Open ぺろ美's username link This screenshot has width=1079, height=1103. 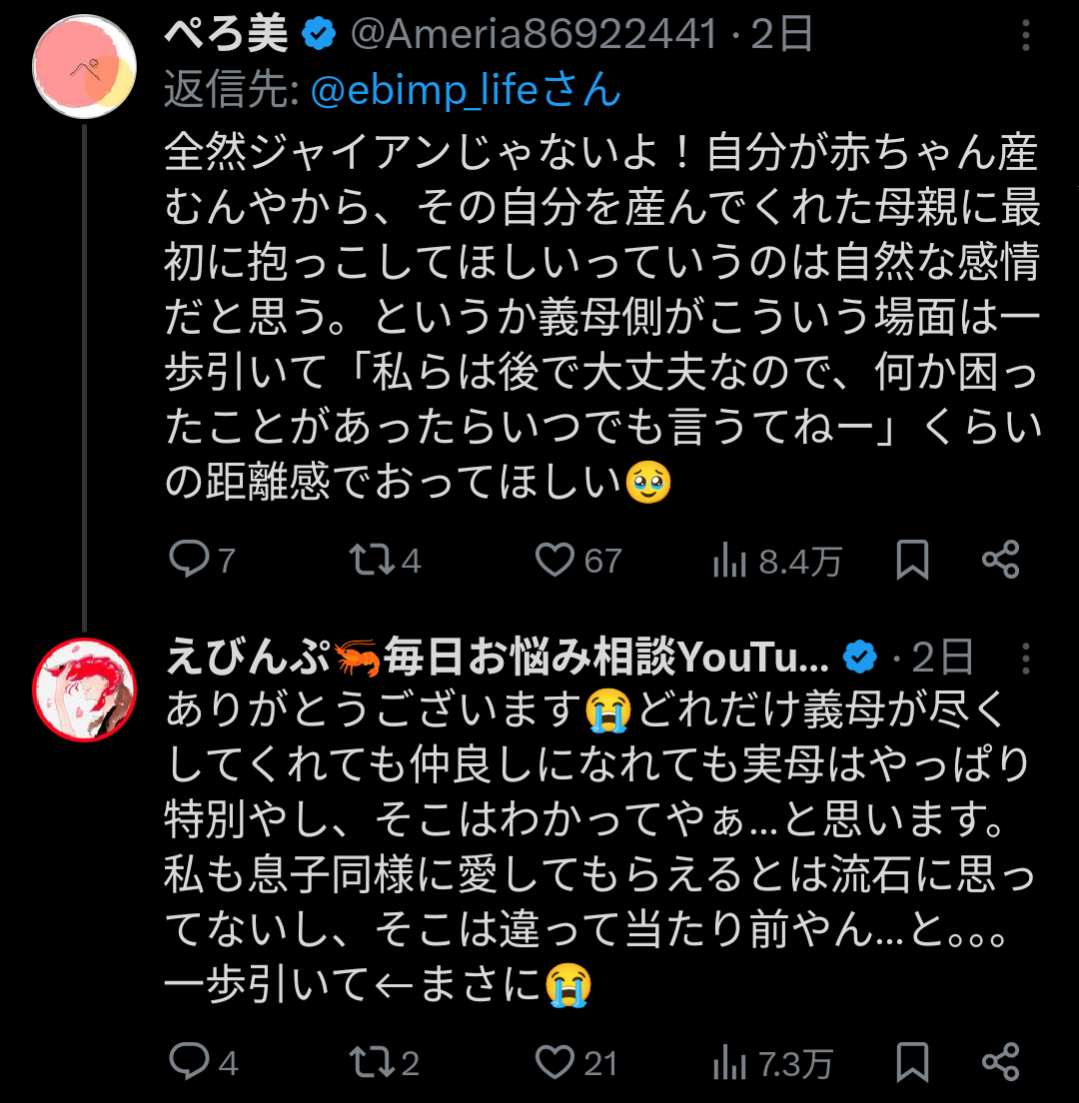pos(533,37)
